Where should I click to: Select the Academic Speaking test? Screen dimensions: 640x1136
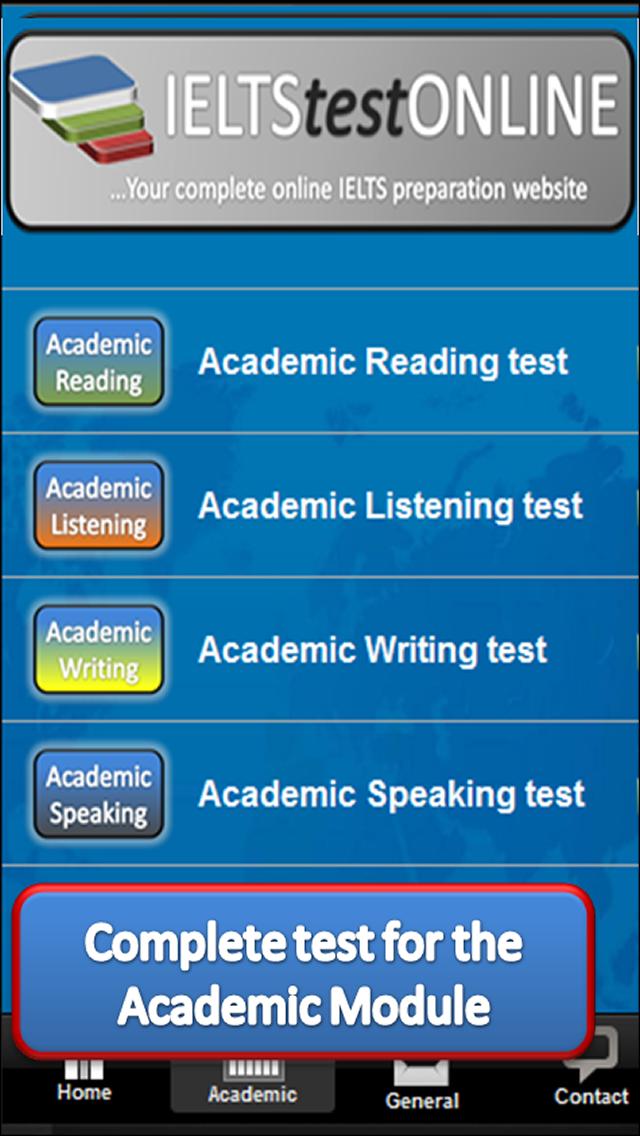318,794
